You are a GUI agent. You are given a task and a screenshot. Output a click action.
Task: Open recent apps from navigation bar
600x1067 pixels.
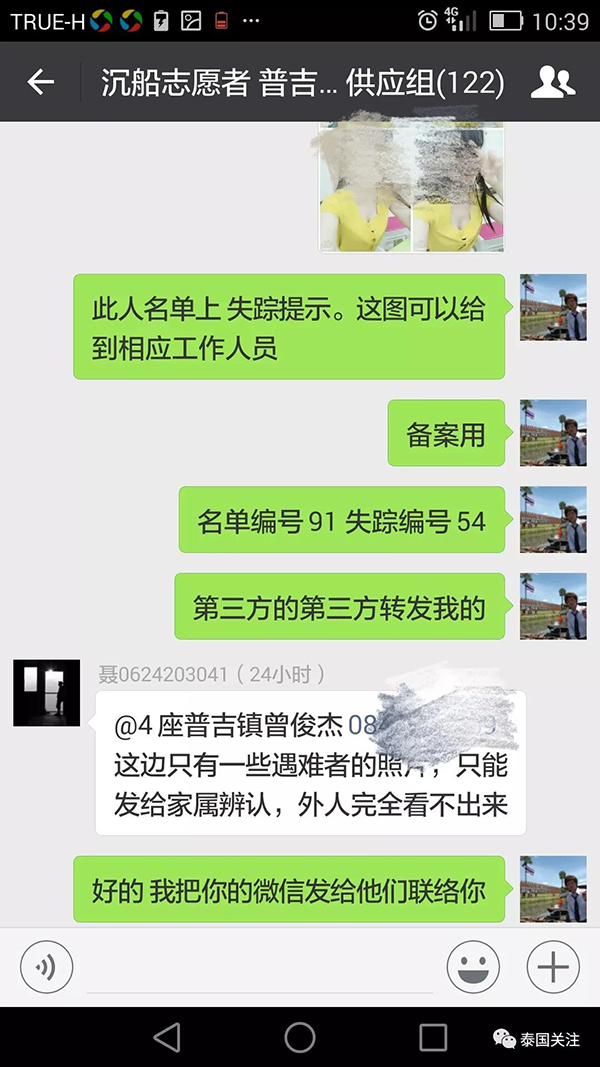[433, 1037]
